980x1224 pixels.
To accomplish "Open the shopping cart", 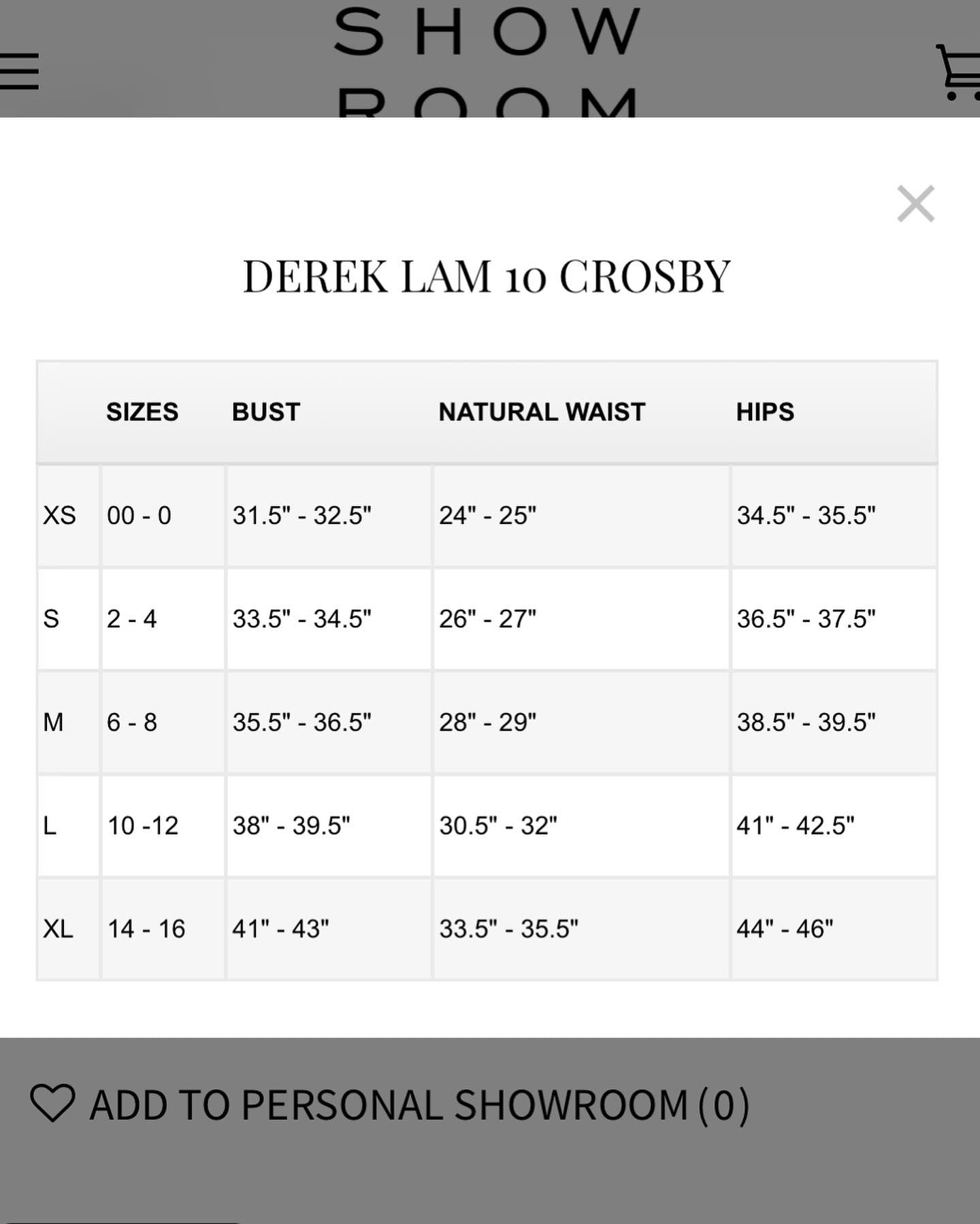I will pyautogui.click(x=960, y=73).
